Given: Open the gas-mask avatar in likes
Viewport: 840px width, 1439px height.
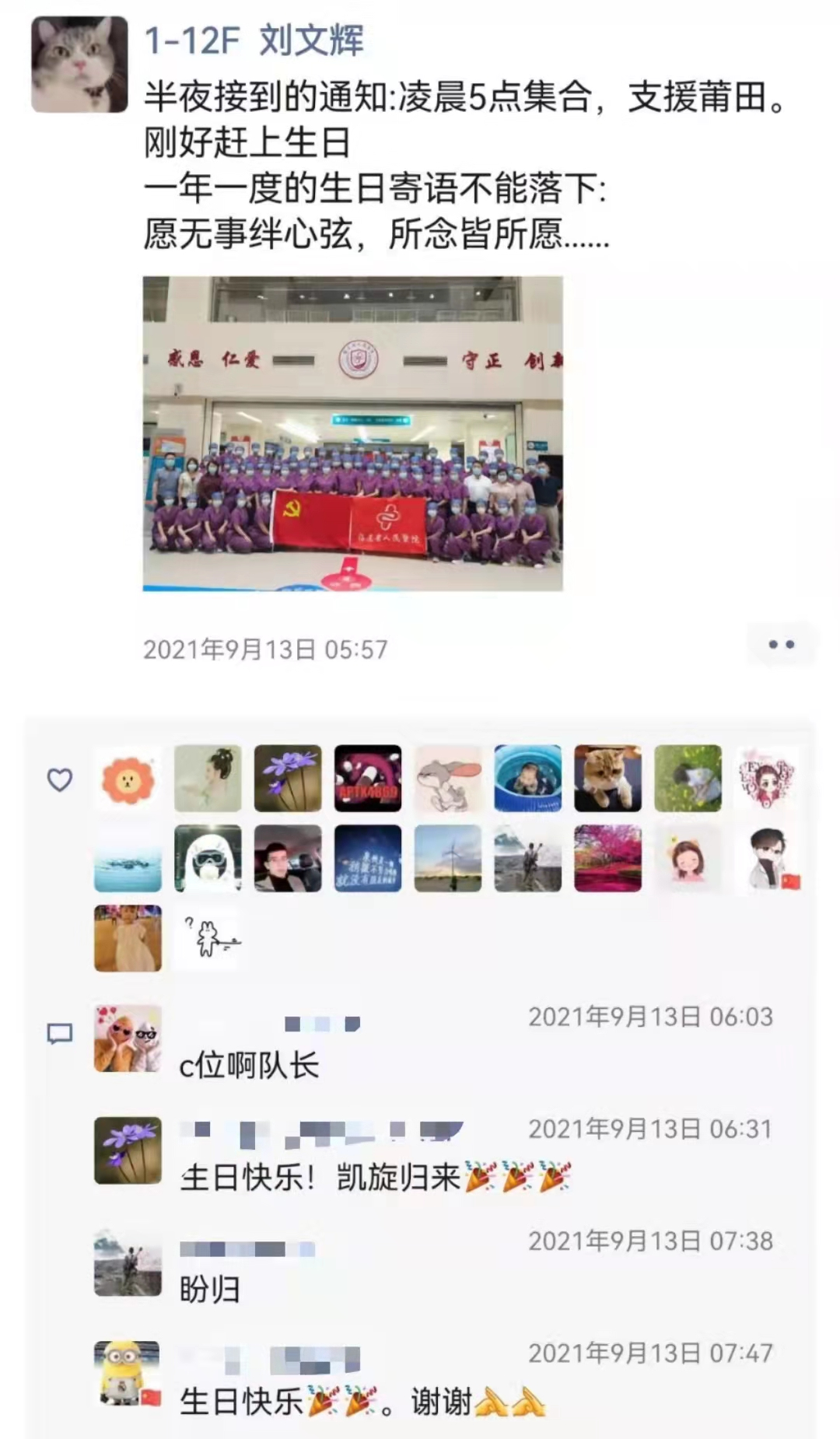Looking at the screenshot, I should [208, 858].
